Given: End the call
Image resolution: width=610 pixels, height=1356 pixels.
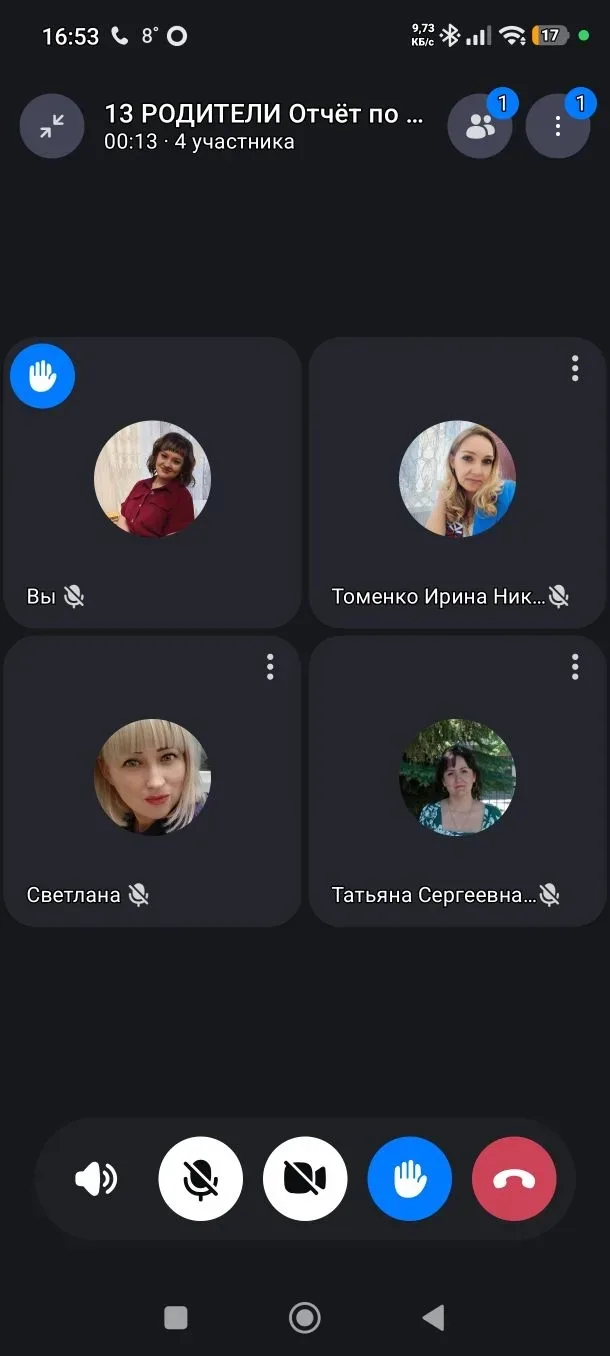Looking at the screenshot, I should tap(514, 1179).
